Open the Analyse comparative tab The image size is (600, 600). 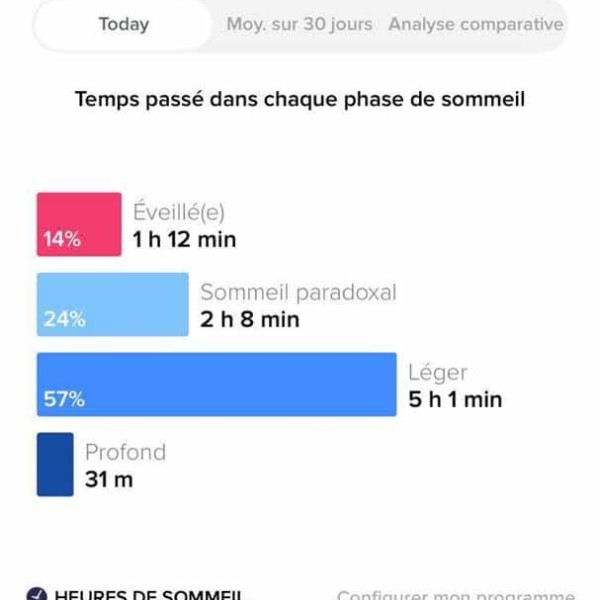coord(475,24)
